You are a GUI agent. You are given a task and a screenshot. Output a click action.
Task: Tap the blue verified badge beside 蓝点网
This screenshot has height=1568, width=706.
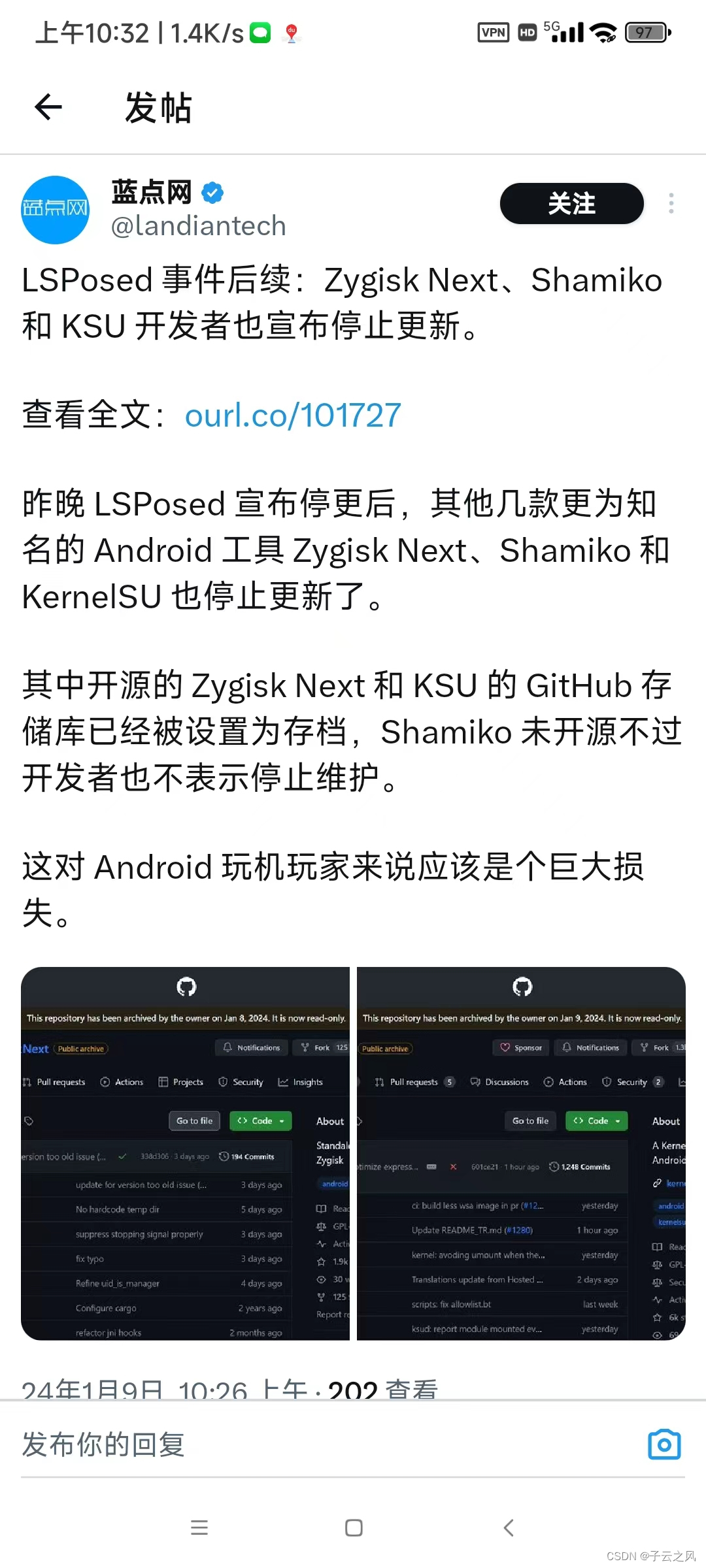tap(211, 191)
